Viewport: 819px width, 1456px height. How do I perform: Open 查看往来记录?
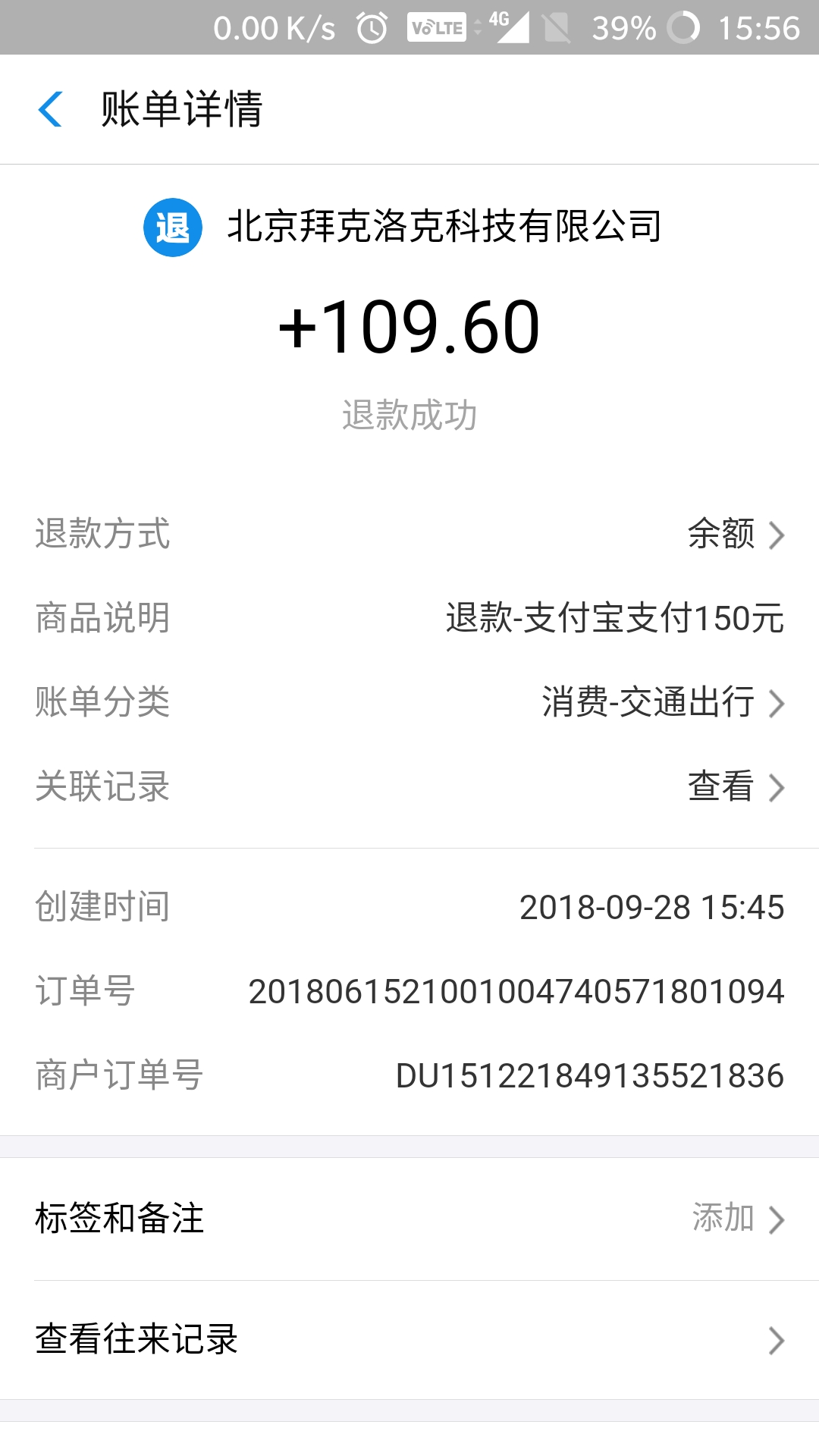409,1340
